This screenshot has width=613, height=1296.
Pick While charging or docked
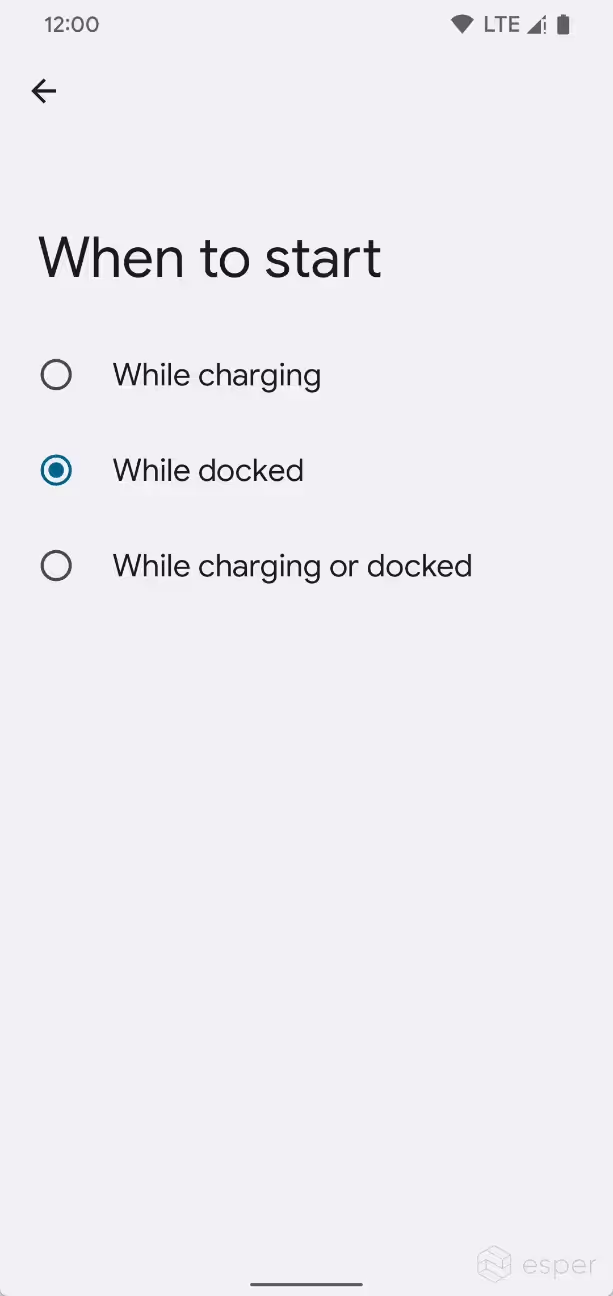point(306,566)
